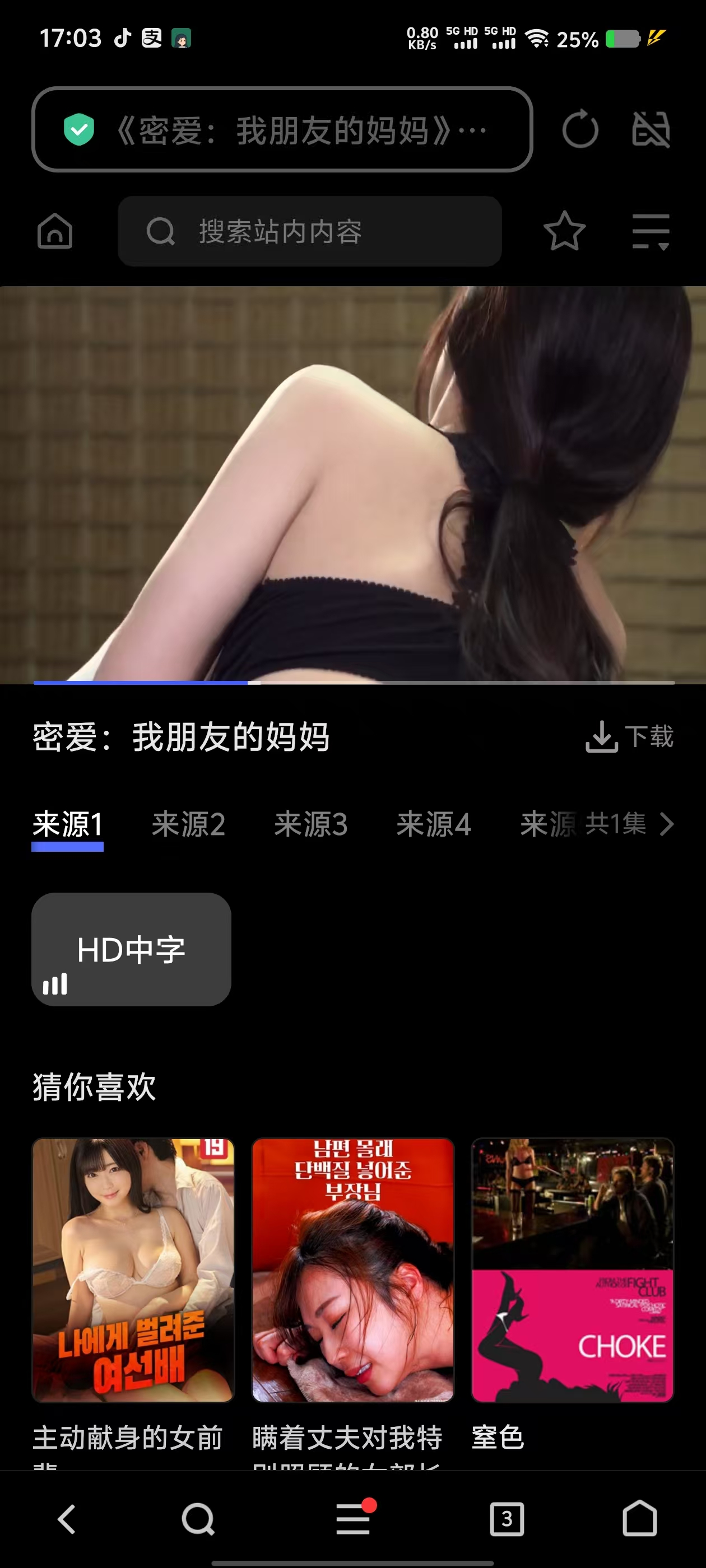Tap the chevron to see all sources

tap(666, 825)
